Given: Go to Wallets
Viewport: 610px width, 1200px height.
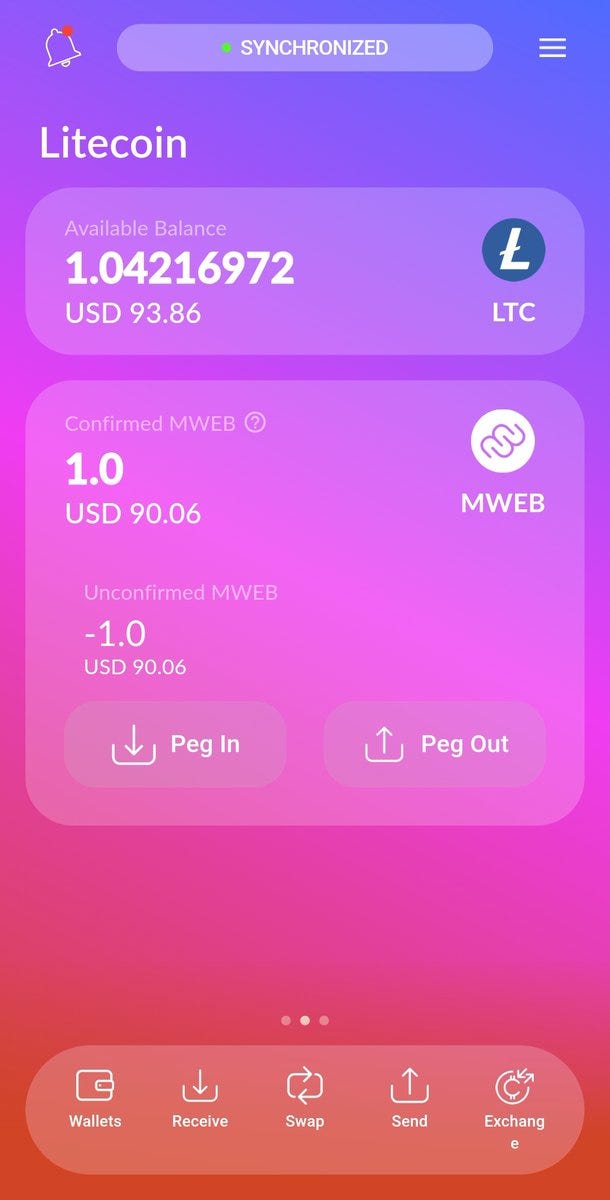Looking at the screenshot, I should pos(95,1099).
